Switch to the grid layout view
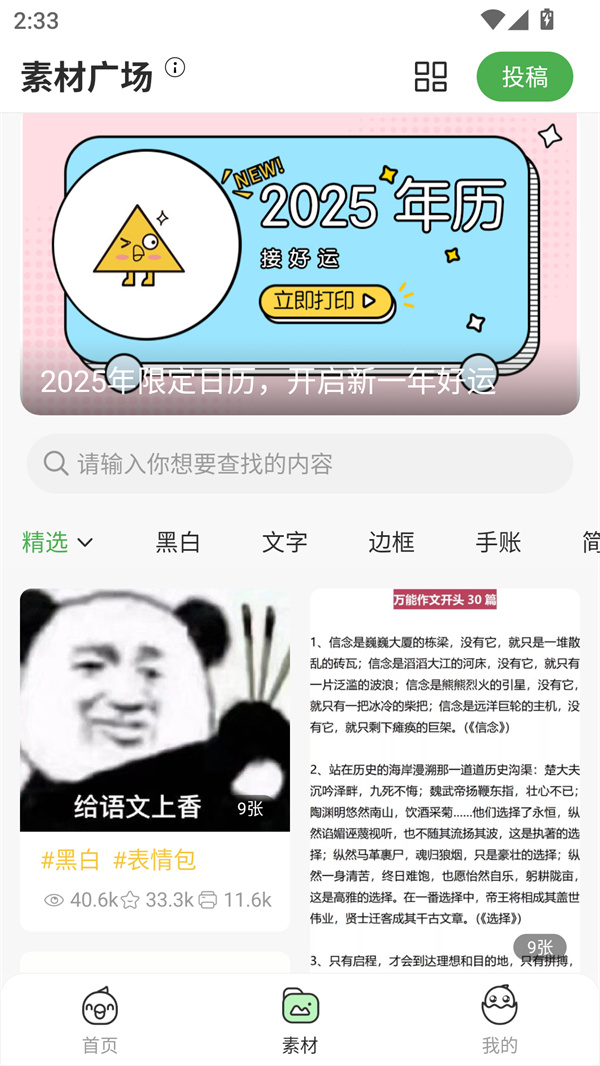Screen dimensions: 600x1066 tap(430, 77)
